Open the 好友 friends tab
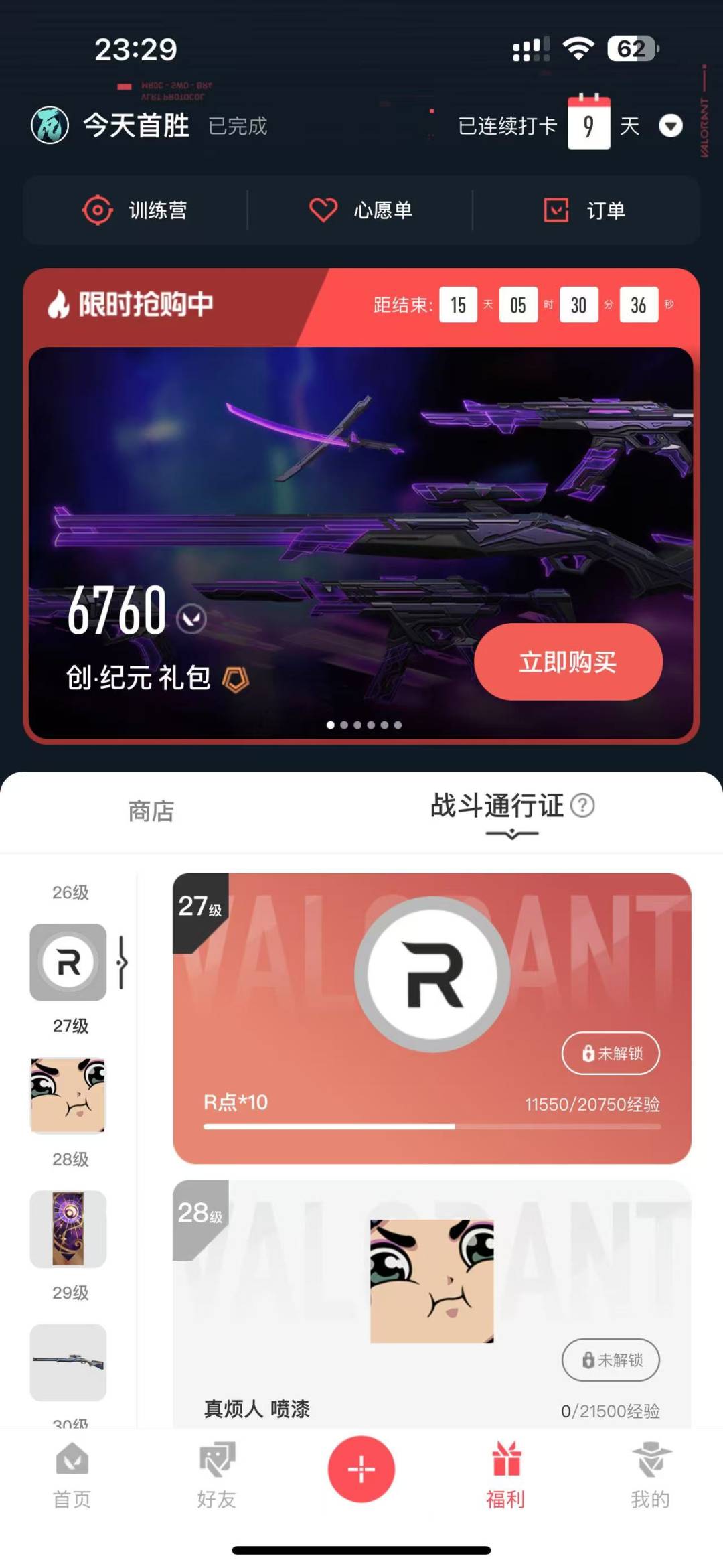 point(217,1476)
